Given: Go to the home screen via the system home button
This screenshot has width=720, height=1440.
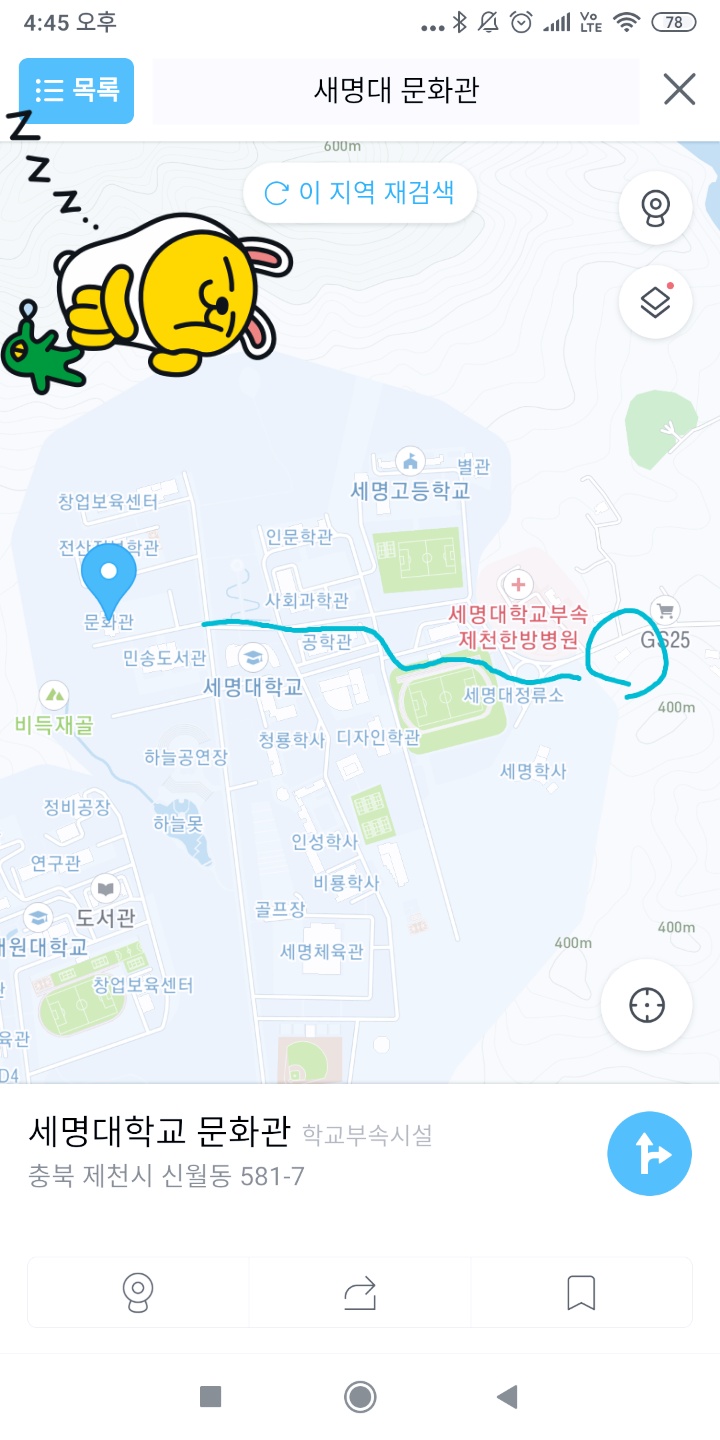Looking at the screenshot, I should tap(359, 1396).
